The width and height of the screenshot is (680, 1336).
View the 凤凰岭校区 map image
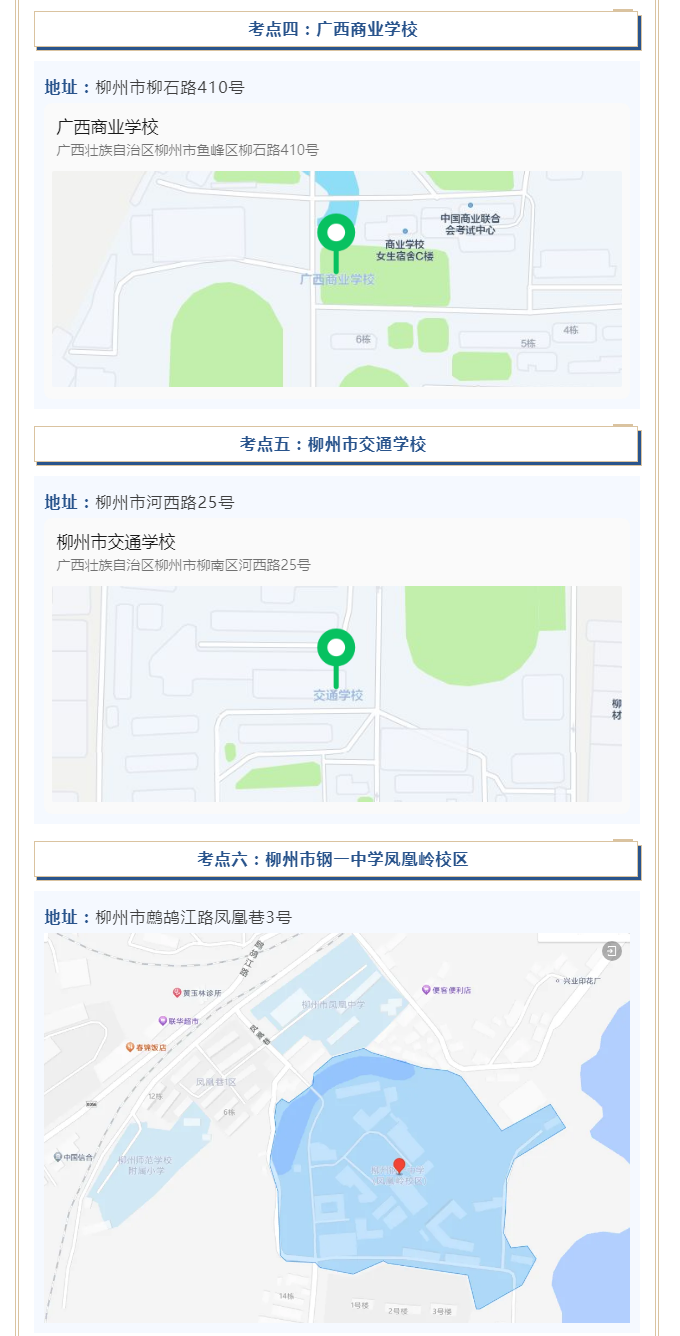[x=336, y=1128]
